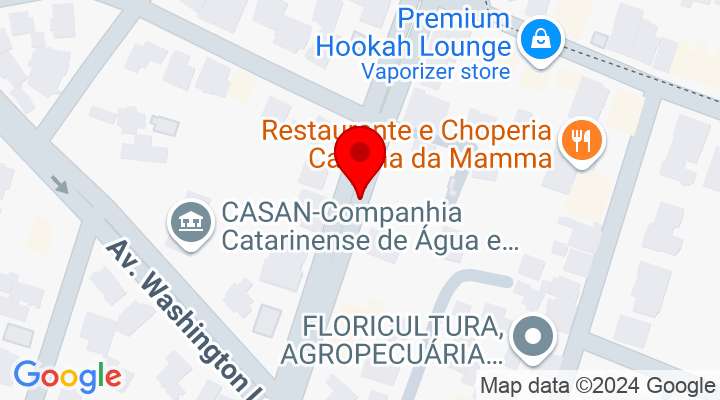Select the Floricultura, Agropecuária place marker
Viewport: 720px width, 400px height.
[x=534, y=335]
